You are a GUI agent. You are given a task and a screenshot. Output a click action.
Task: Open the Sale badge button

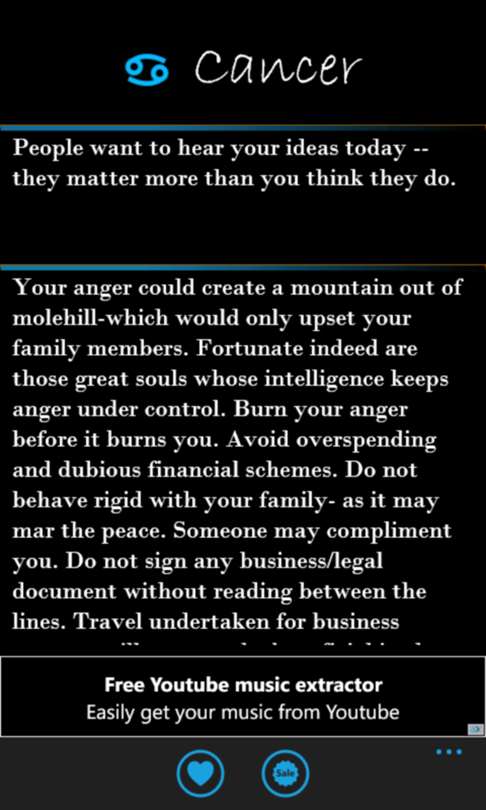[x=285, y=773]
